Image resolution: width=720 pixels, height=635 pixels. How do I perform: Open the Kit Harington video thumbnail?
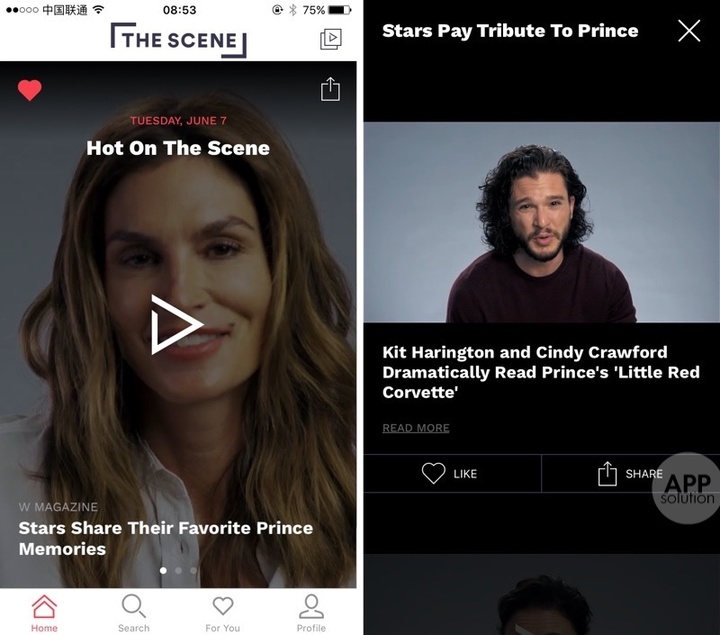click(541, 222)
